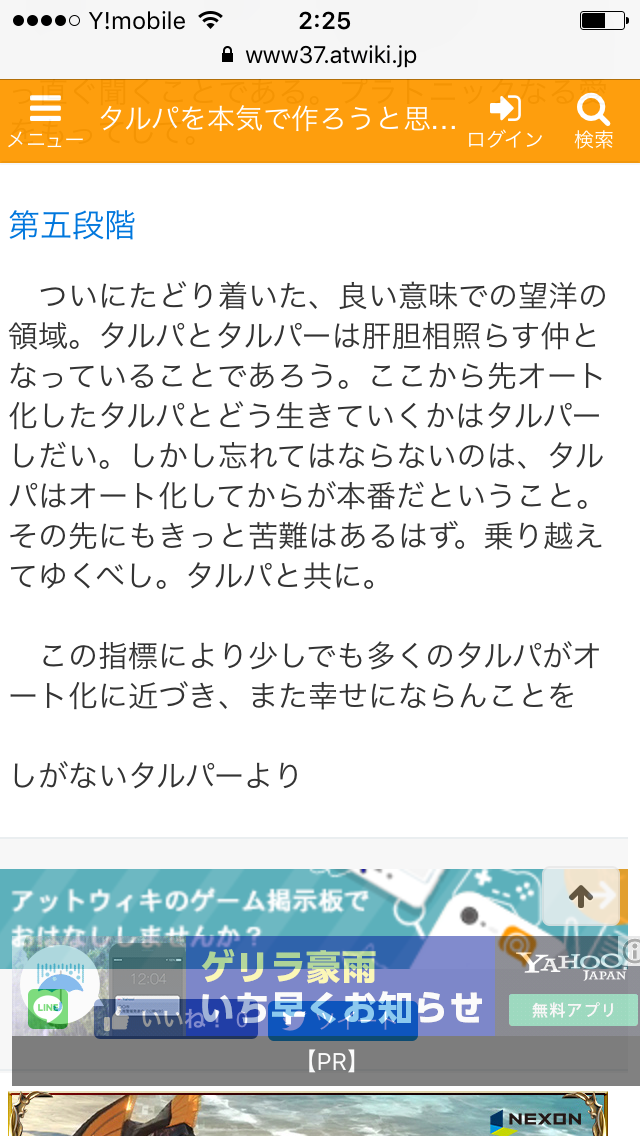Jump back to top with the up arrow
Viewport: 640px width, 1136px height.
pyautogui.click(x=581, y=897)
